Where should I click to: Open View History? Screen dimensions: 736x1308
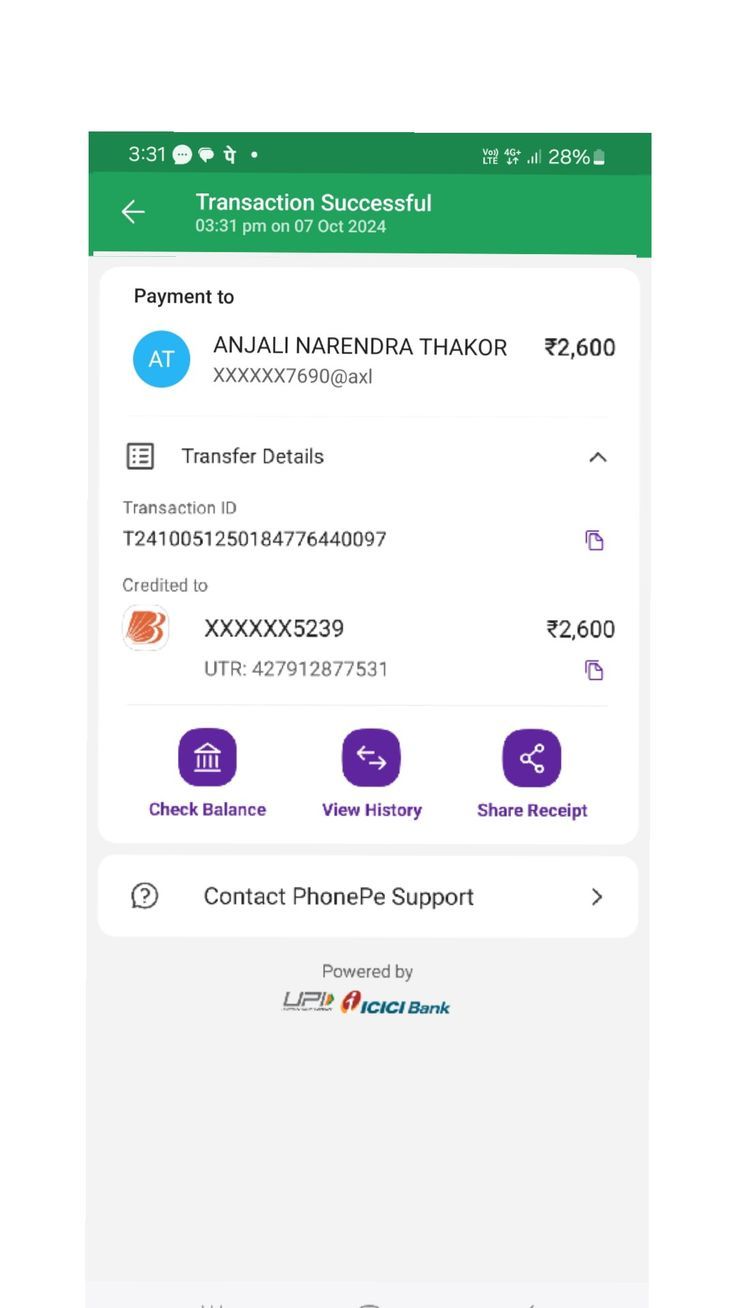point(371,759)
